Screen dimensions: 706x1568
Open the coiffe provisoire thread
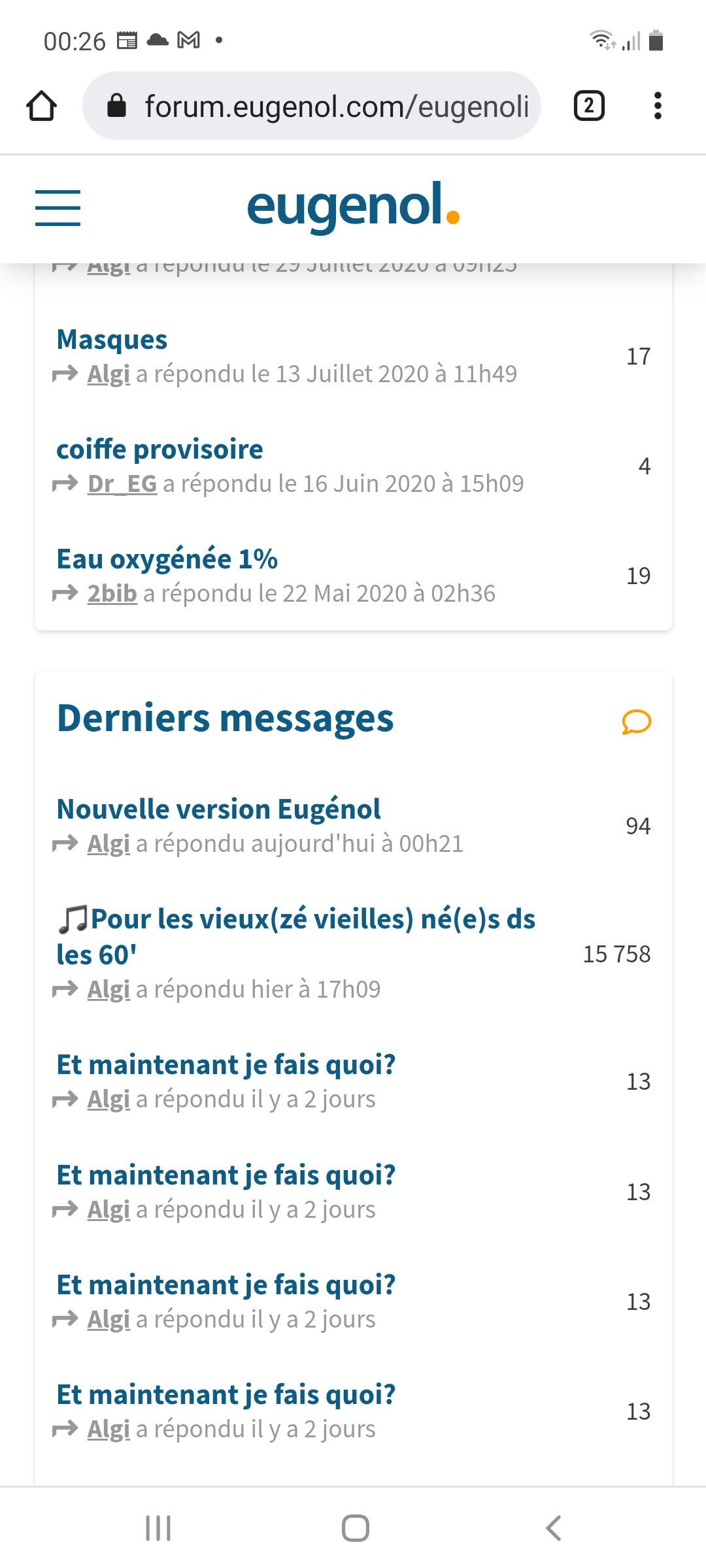[160, 449]
